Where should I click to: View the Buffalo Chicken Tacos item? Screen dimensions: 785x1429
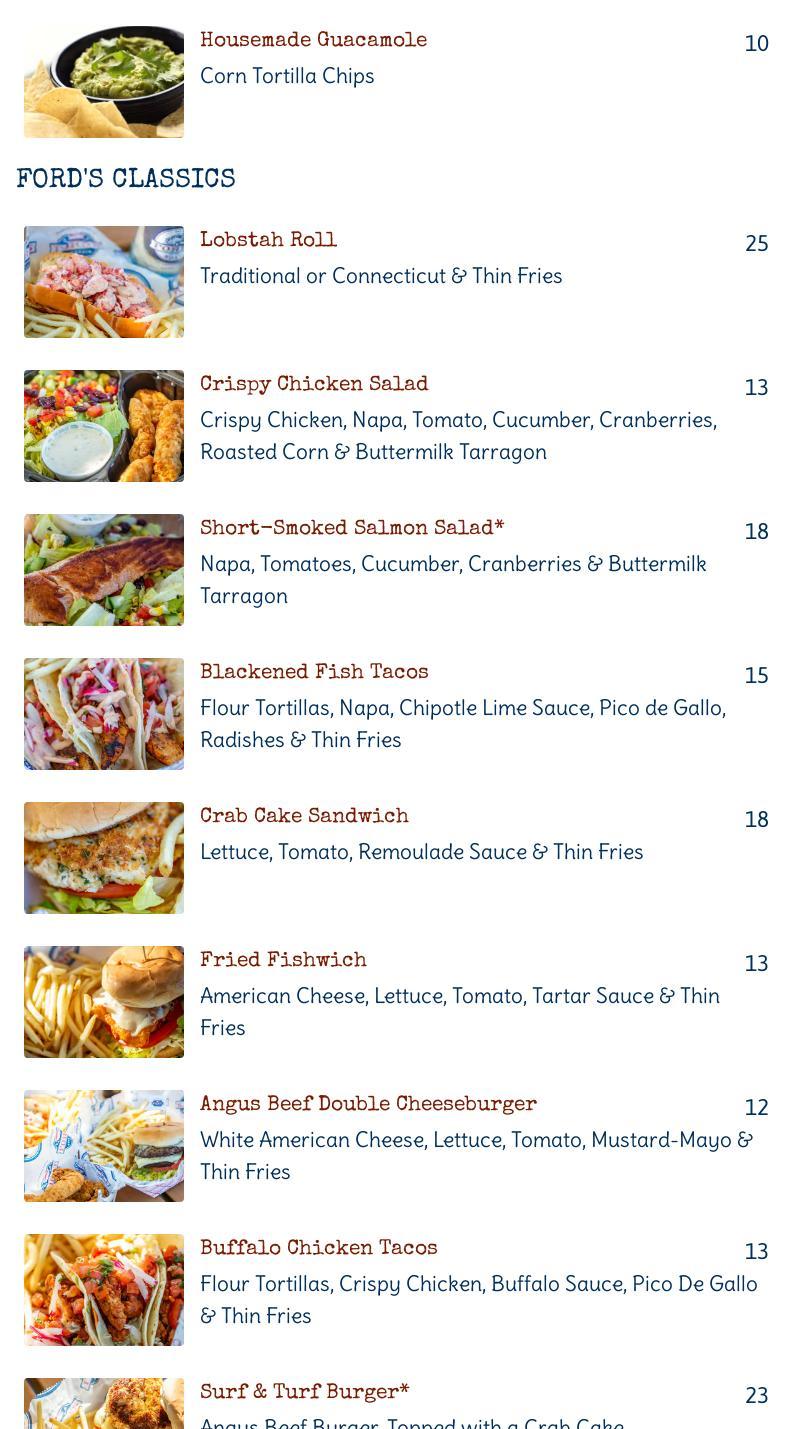[318, 1249]
